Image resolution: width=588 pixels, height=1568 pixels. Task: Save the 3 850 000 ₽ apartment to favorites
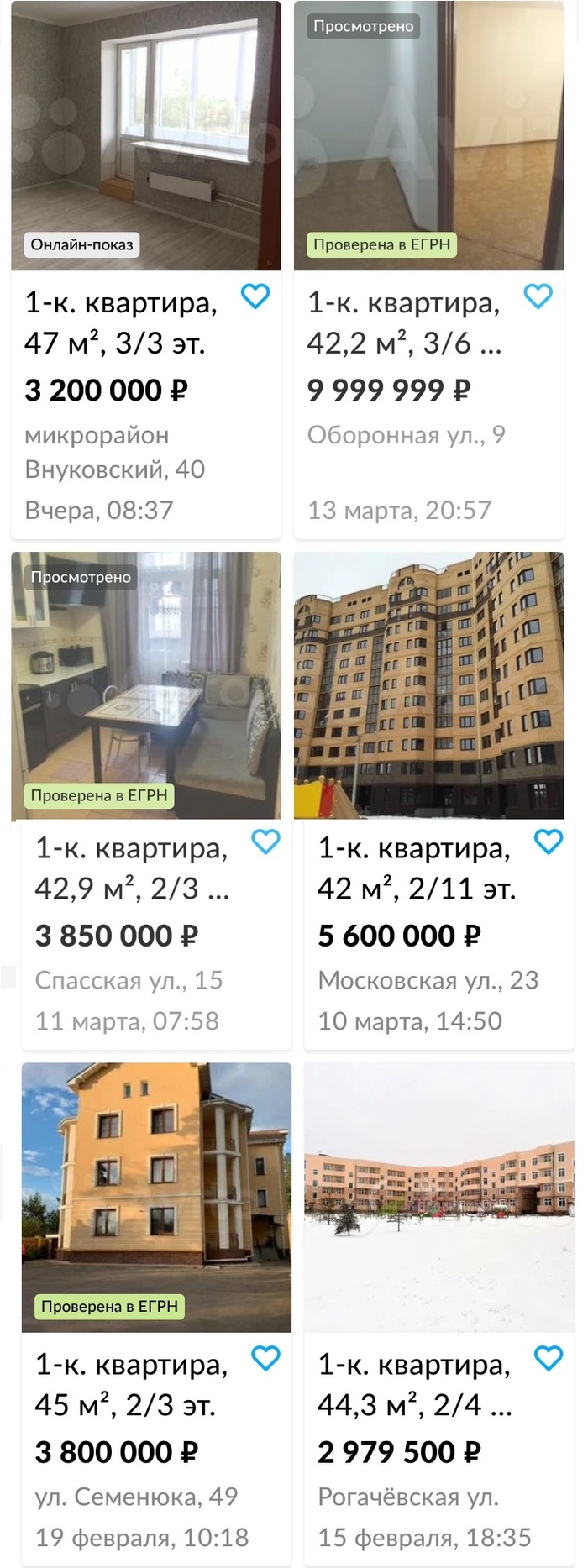(266, 842)
